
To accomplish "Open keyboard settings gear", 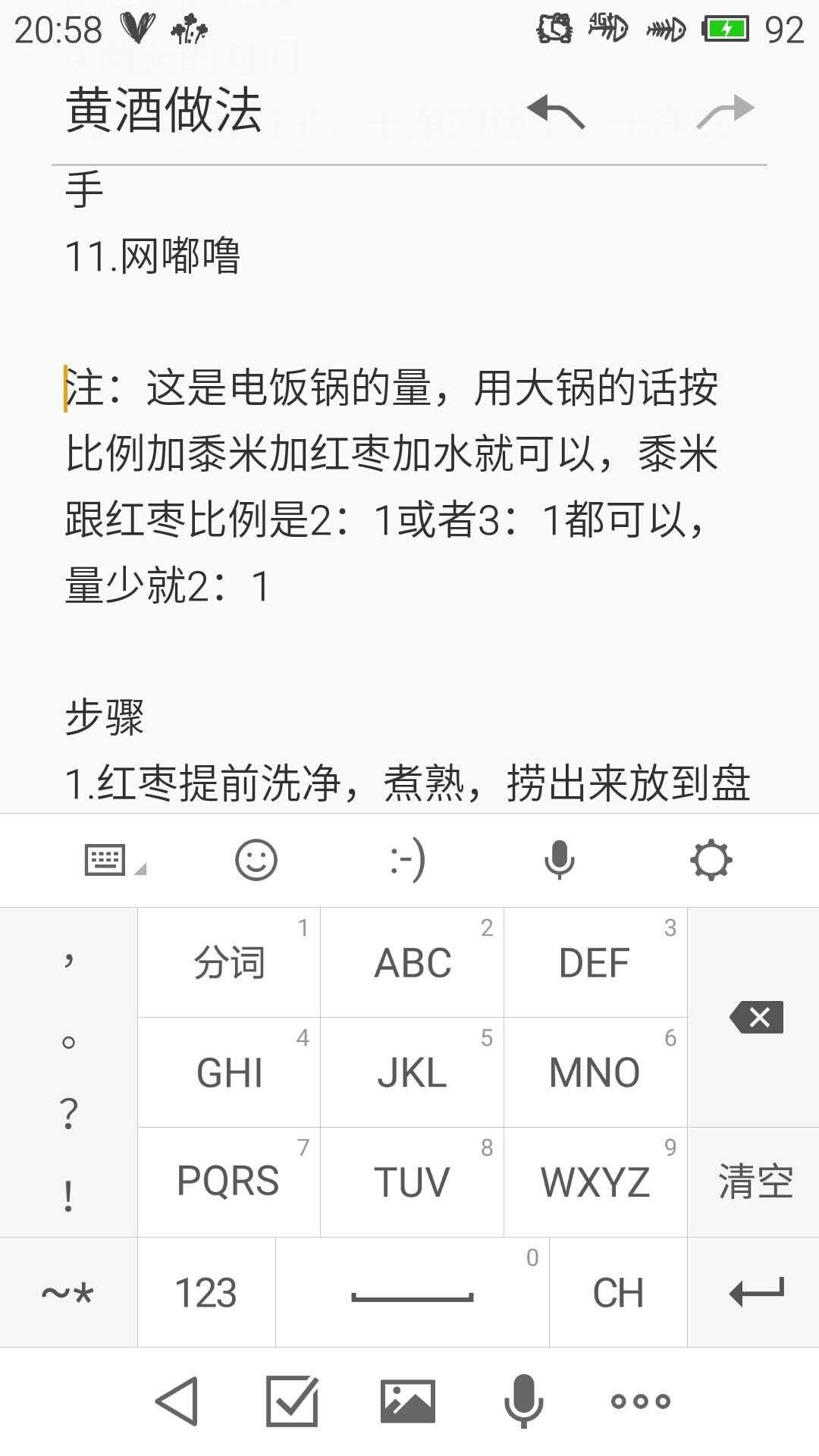I will 711,860.
